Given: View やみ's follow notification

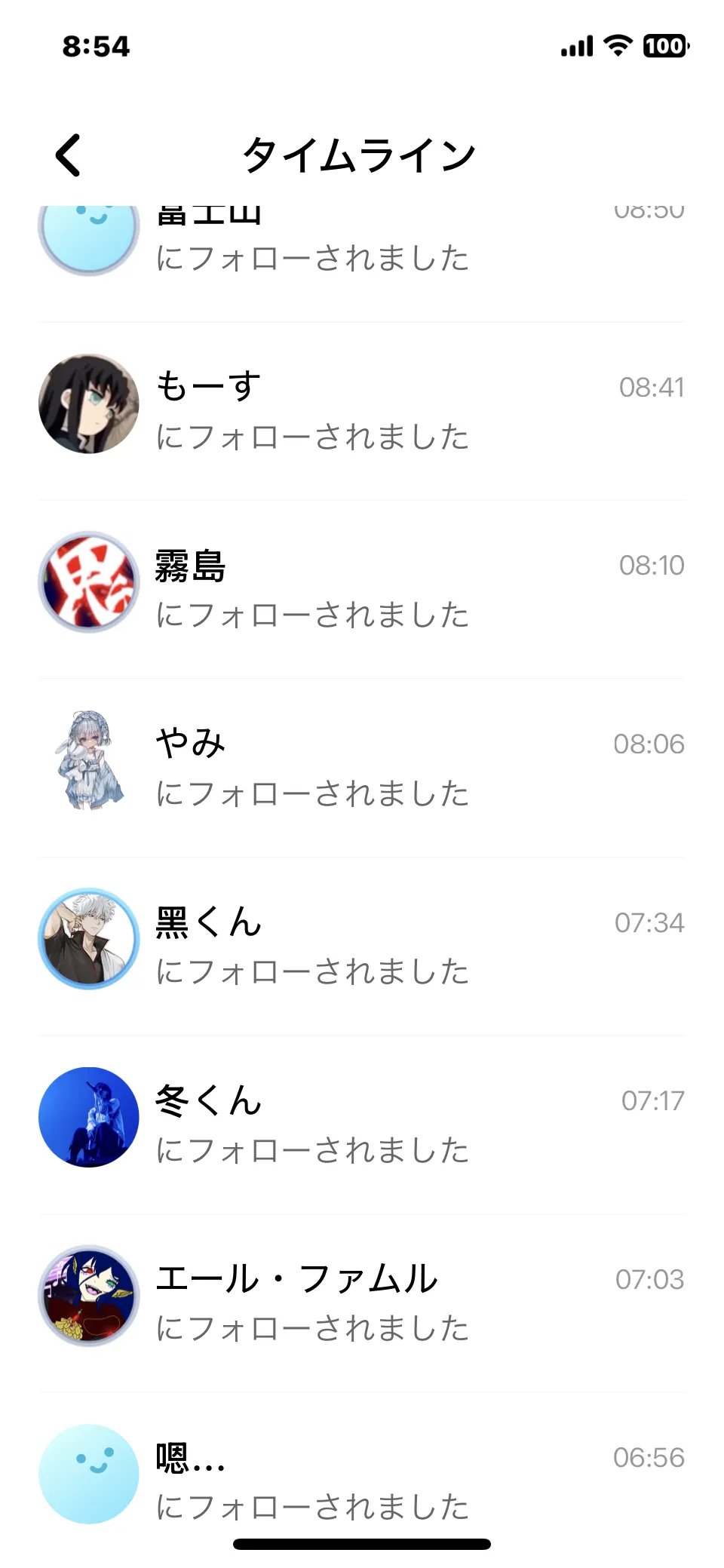Looking at the screenshot, I should click(362, 768).
